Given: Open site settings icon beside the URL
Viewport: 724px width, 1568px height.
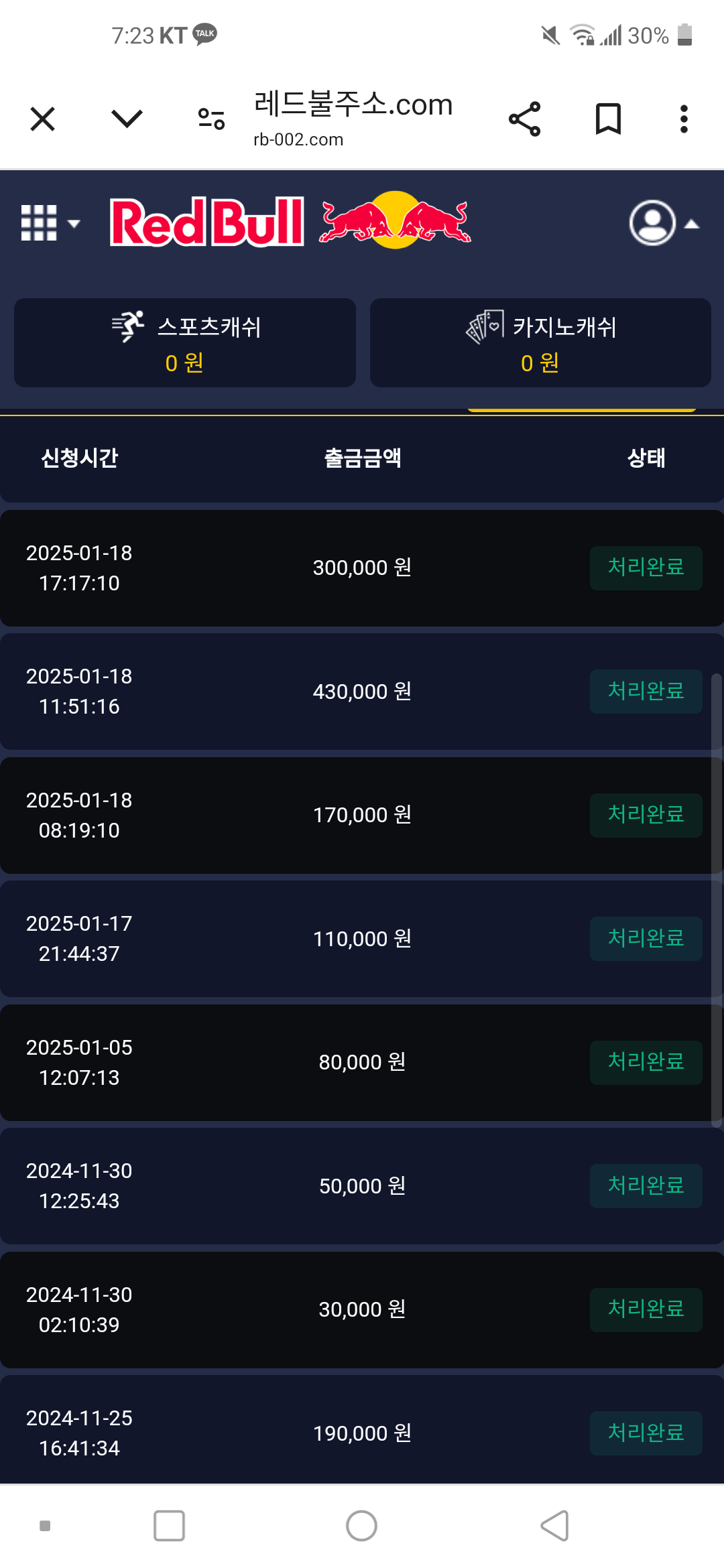Looking at the screenshot, I should click(x=211, y=119).
